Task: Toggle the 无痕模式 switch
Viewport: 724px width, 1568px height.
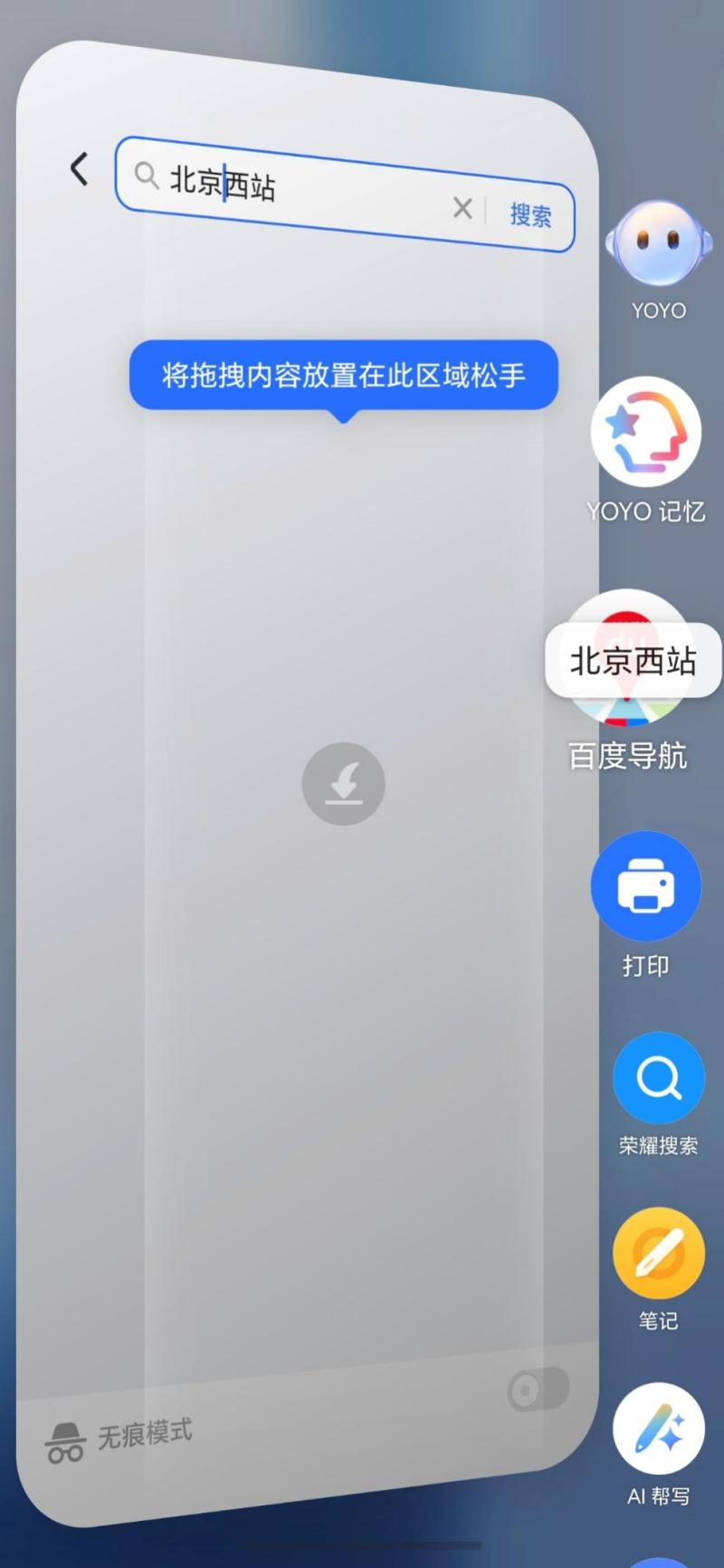Action: click(538, 1390)
